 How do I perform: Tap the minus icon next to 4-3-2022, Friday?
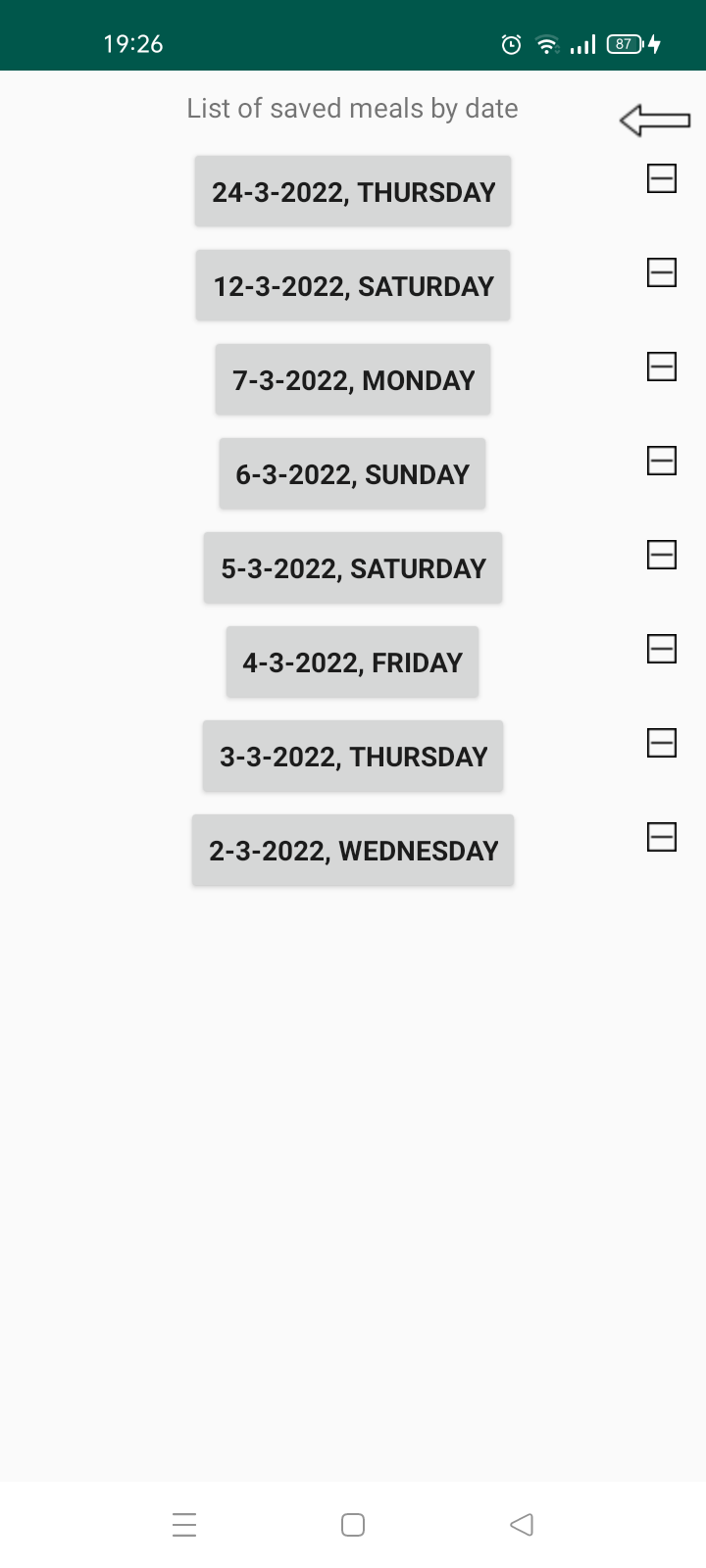pos(662,649)
